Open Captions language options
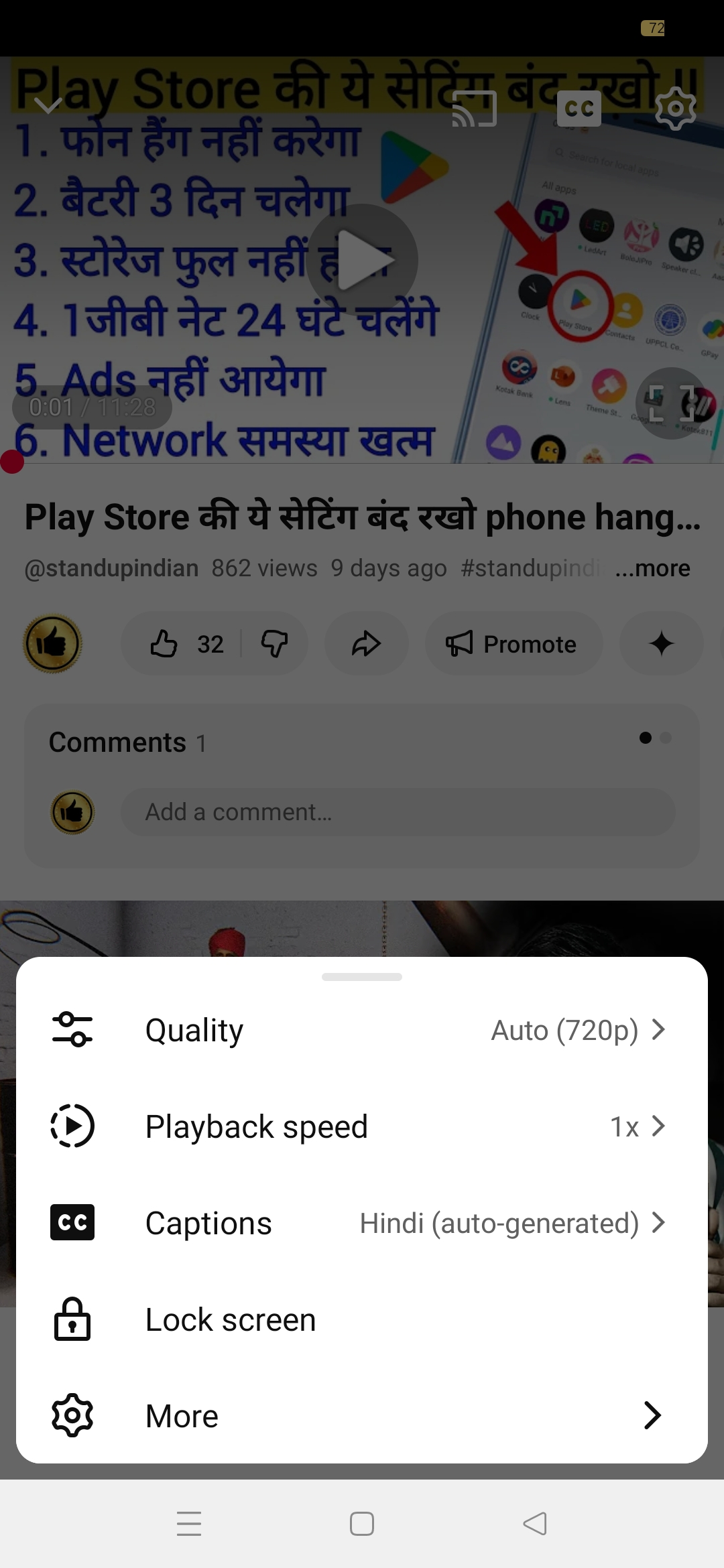This screenshot has height=1568, width=724. 362,1223
